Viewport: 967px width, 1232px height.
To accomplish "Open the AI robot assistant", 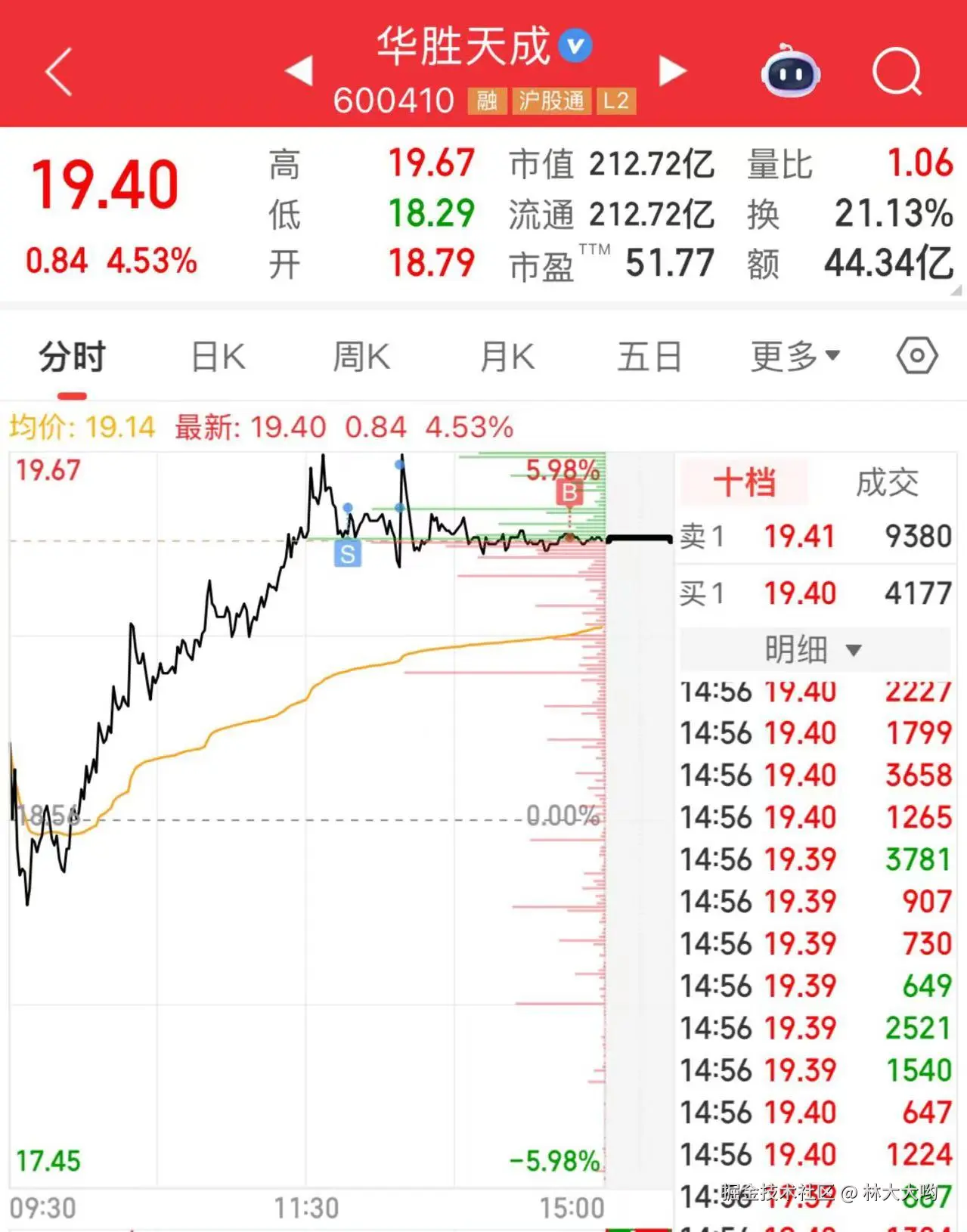I will click(790, 72).
